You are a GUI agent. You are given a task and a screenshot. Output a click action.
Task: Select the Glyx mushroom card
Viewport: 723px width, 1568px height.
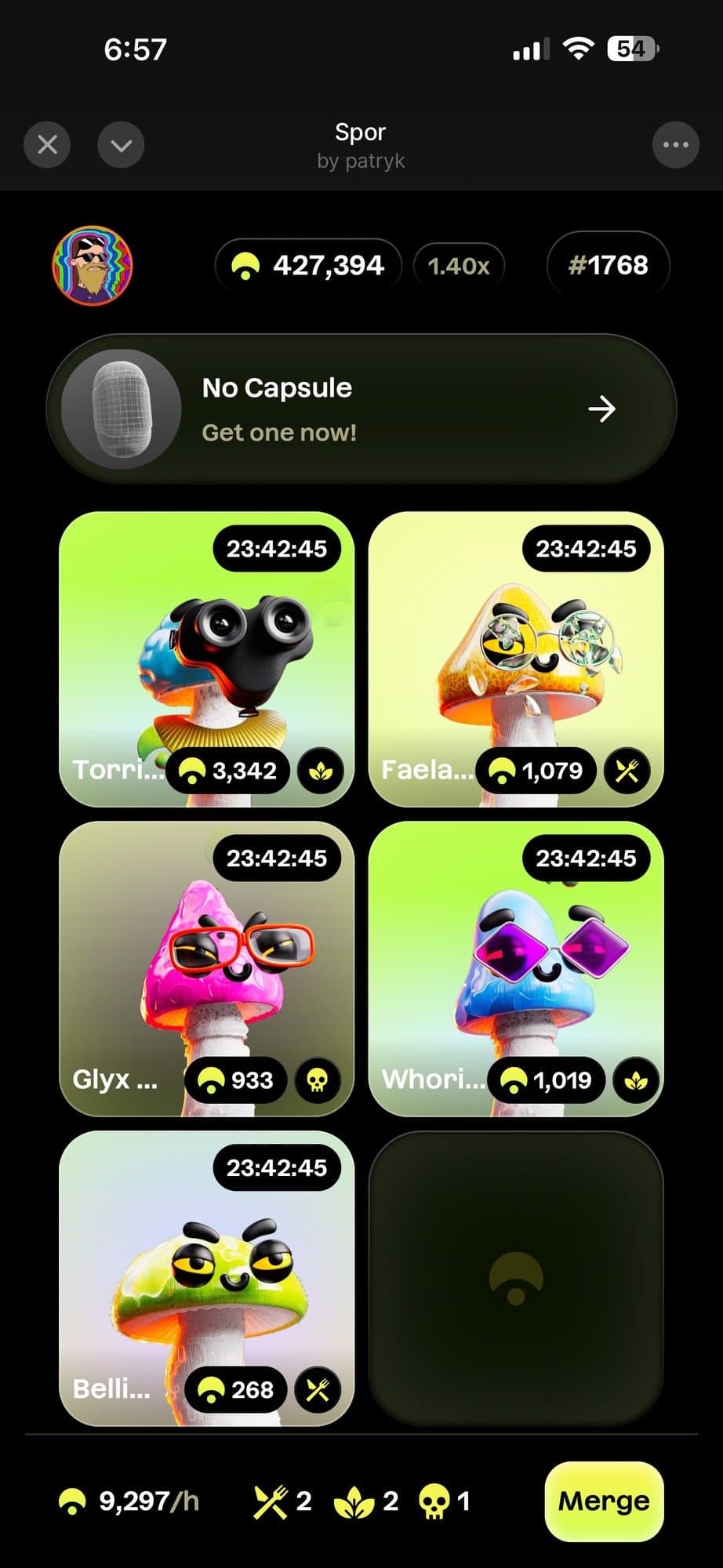click(206, 968)
